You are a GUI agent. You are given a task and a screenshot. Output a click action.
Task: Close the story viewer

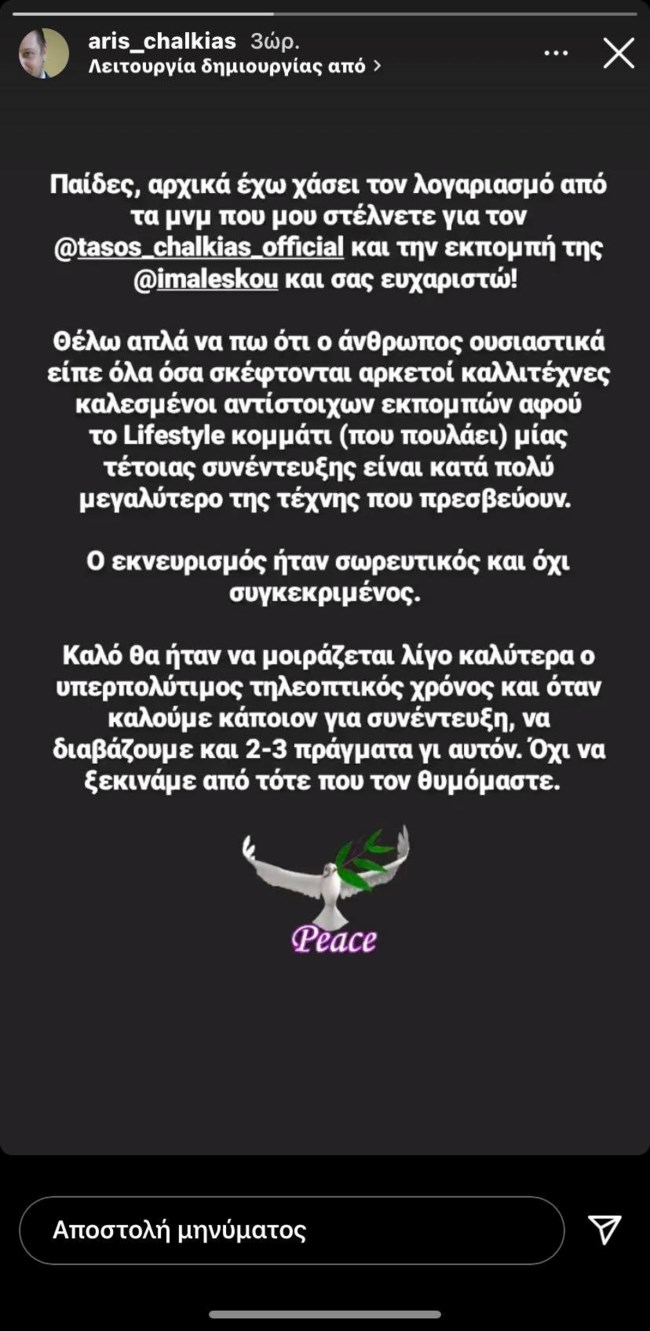(x=618, y=53)
